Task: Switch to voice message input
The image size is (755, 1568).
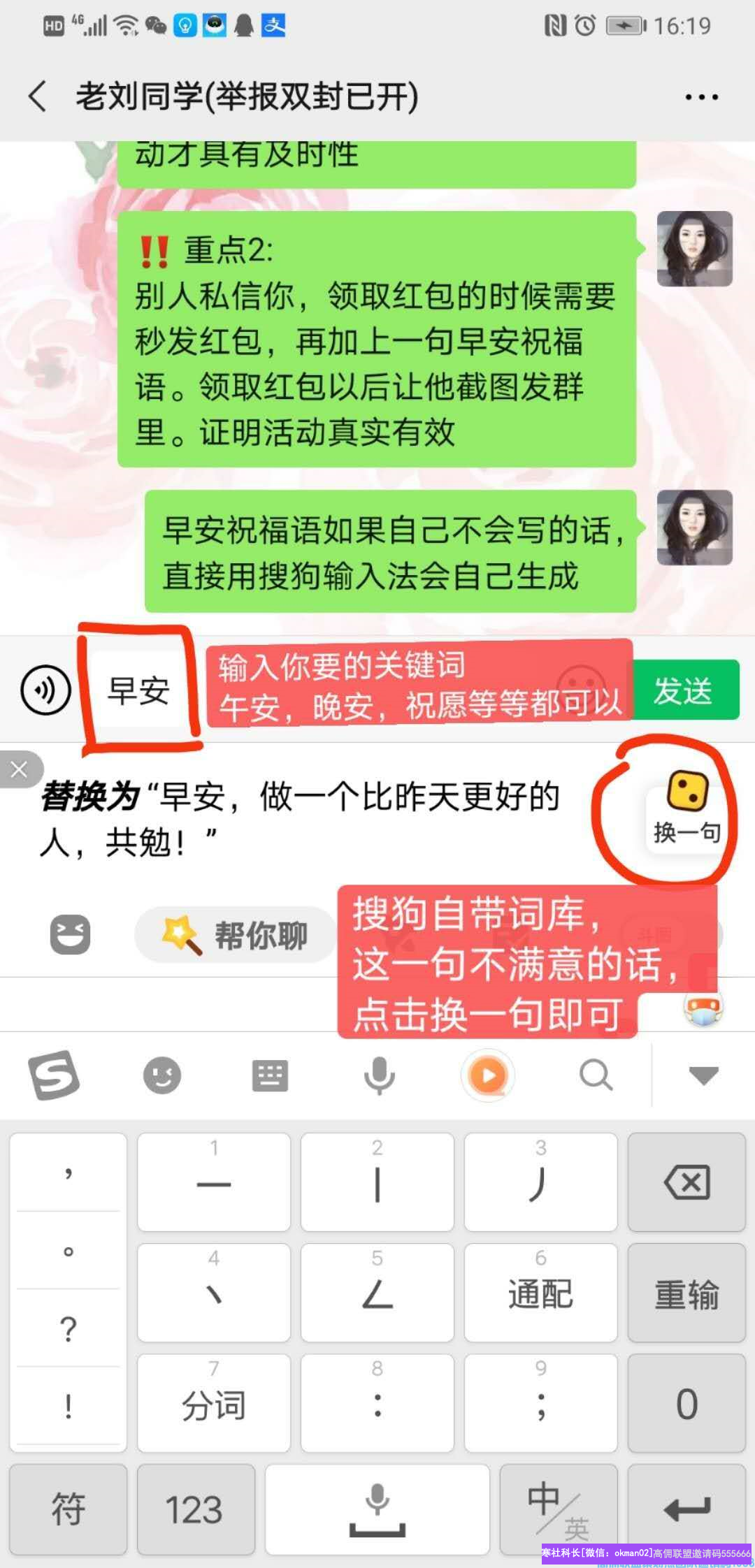Action: [x=45, y=690]
